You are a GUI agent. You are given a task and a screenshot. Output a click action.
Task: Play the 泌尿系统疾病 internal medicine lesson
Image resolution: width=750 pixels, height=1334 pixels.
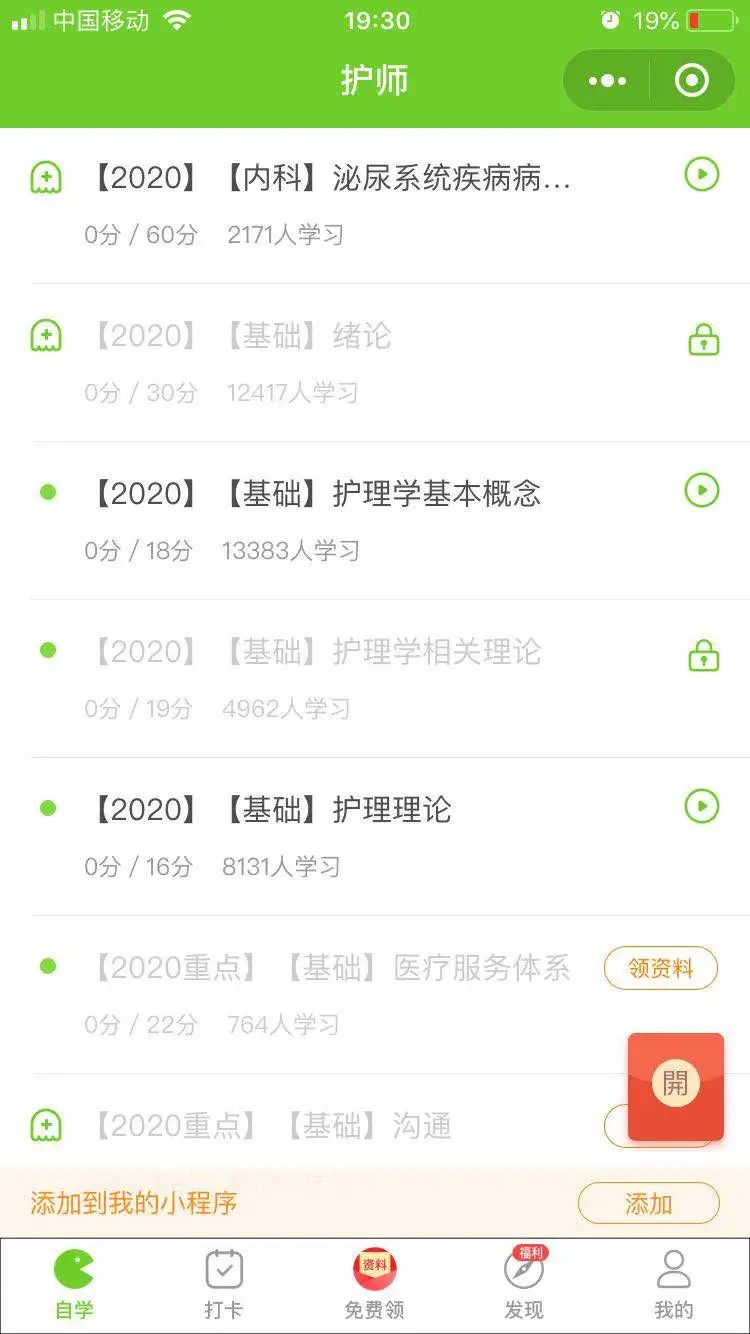702,175
